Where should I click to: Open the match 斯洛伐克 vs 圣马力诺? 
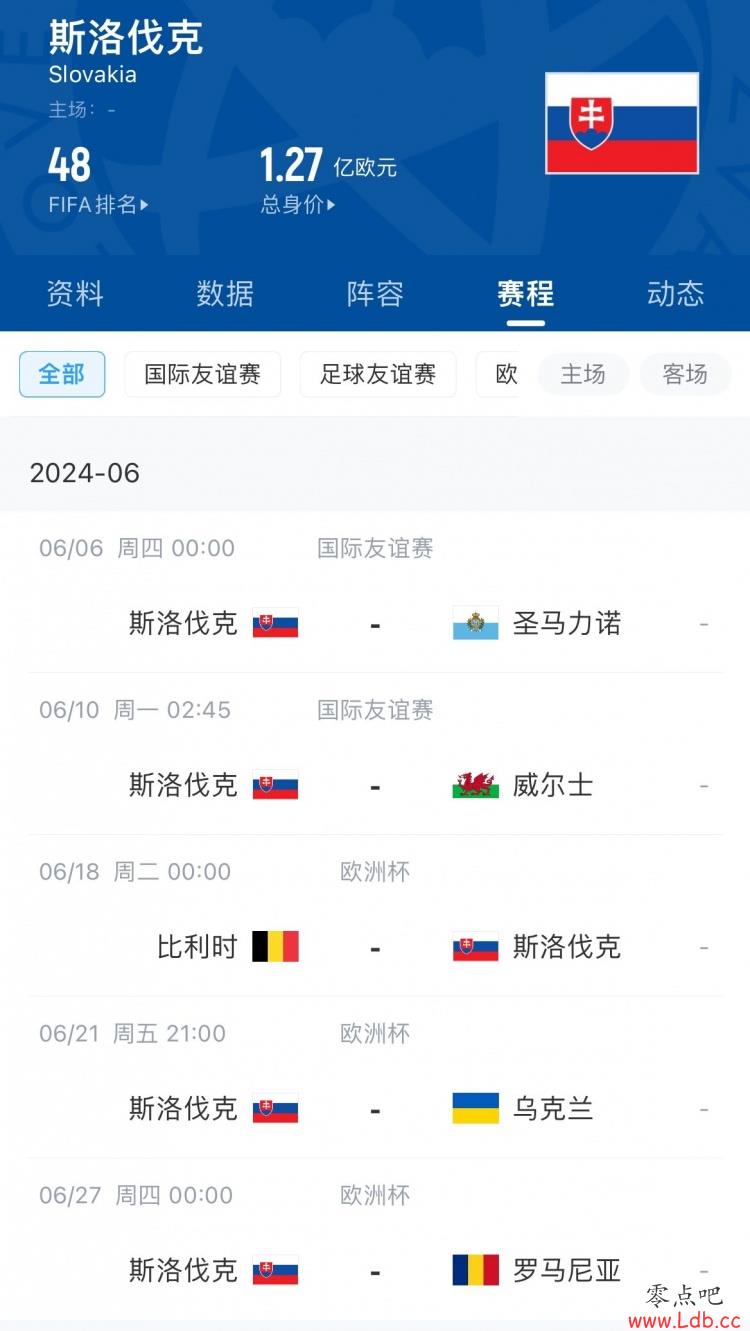375,592
